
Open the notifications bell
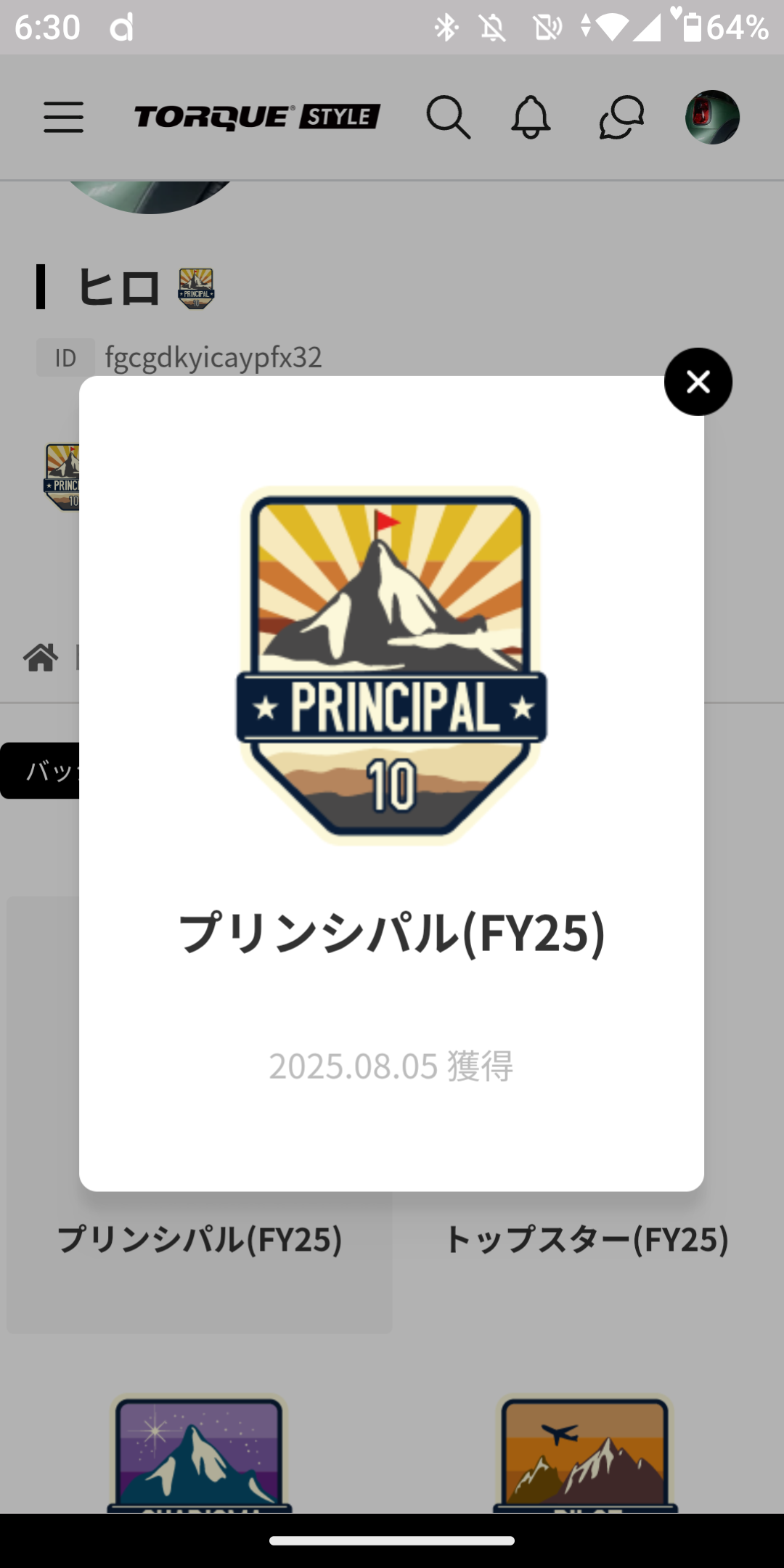[x=531, y=117]
